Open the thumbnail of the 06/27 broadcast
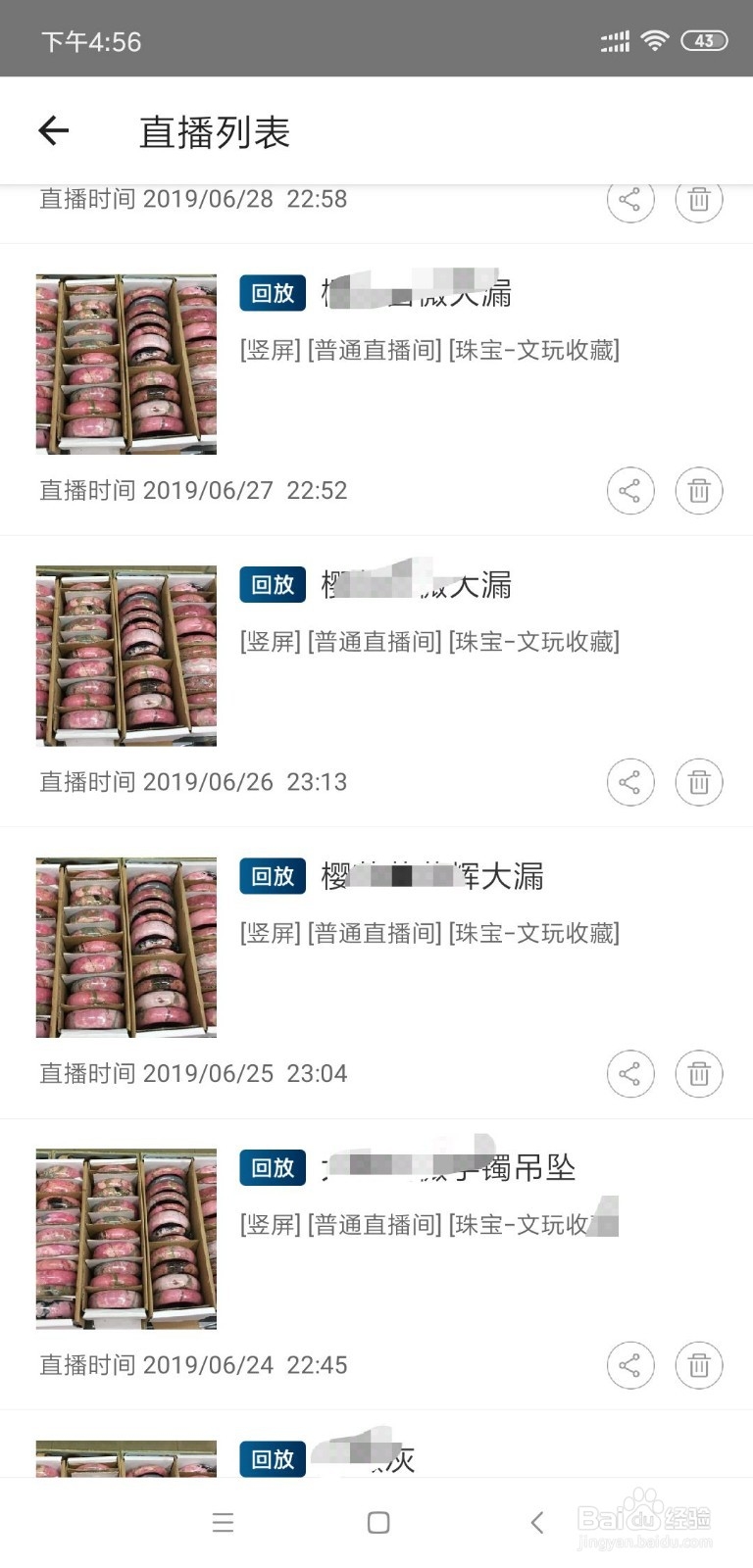The image size is (753, 1568). [125, 364]
